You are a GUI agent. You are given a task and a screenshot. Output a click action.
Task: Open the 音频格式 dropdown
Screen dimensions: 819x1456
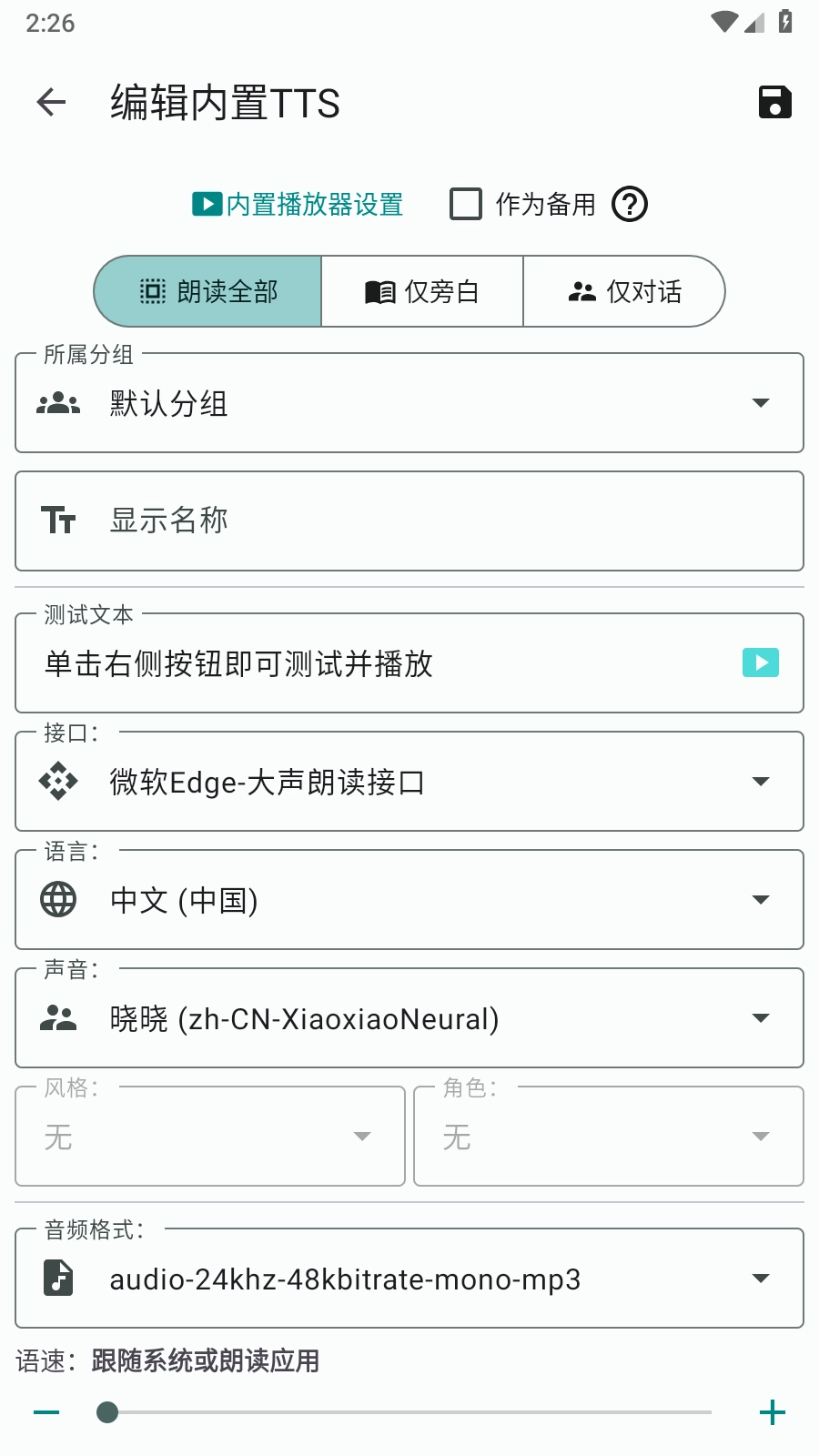[x=761, y=1279]
